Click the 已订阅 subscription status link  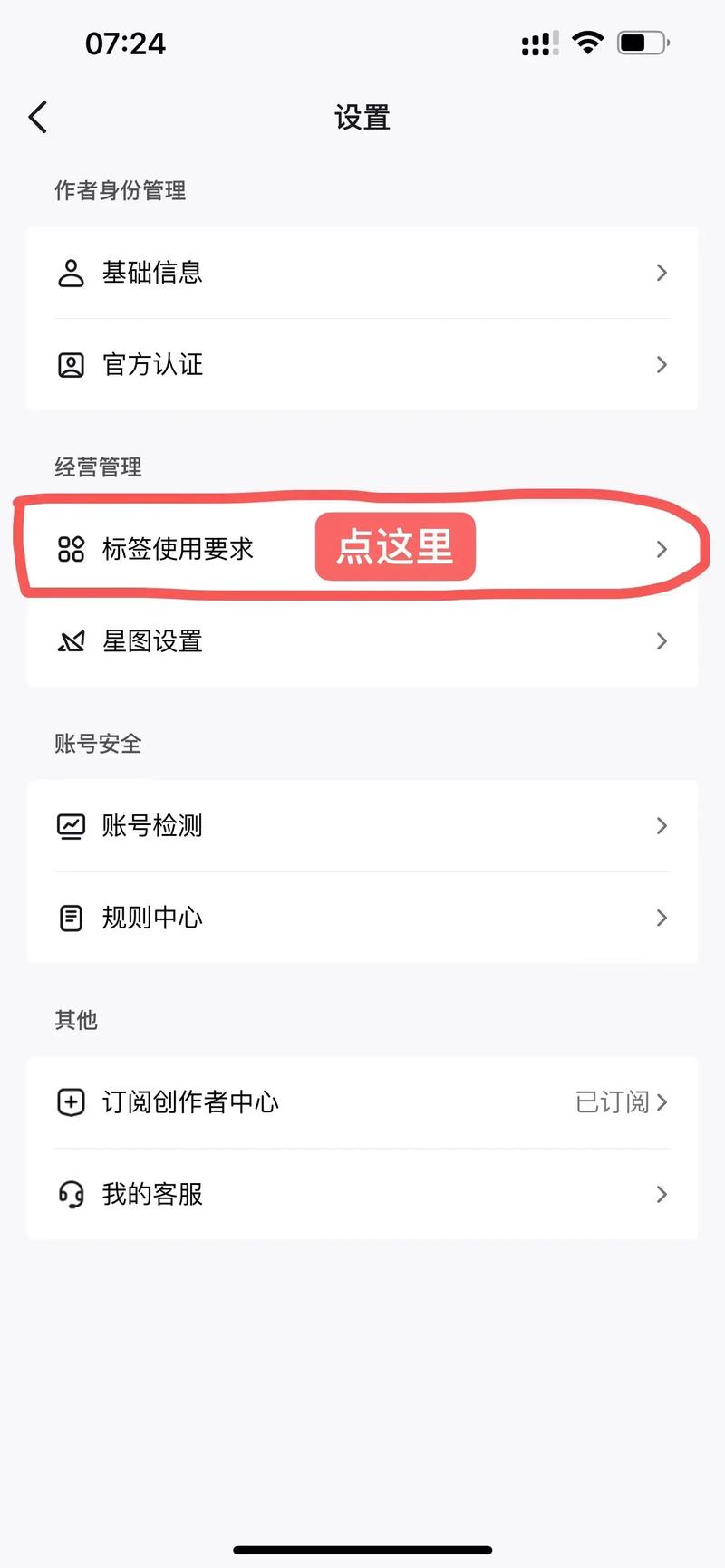614,1102
